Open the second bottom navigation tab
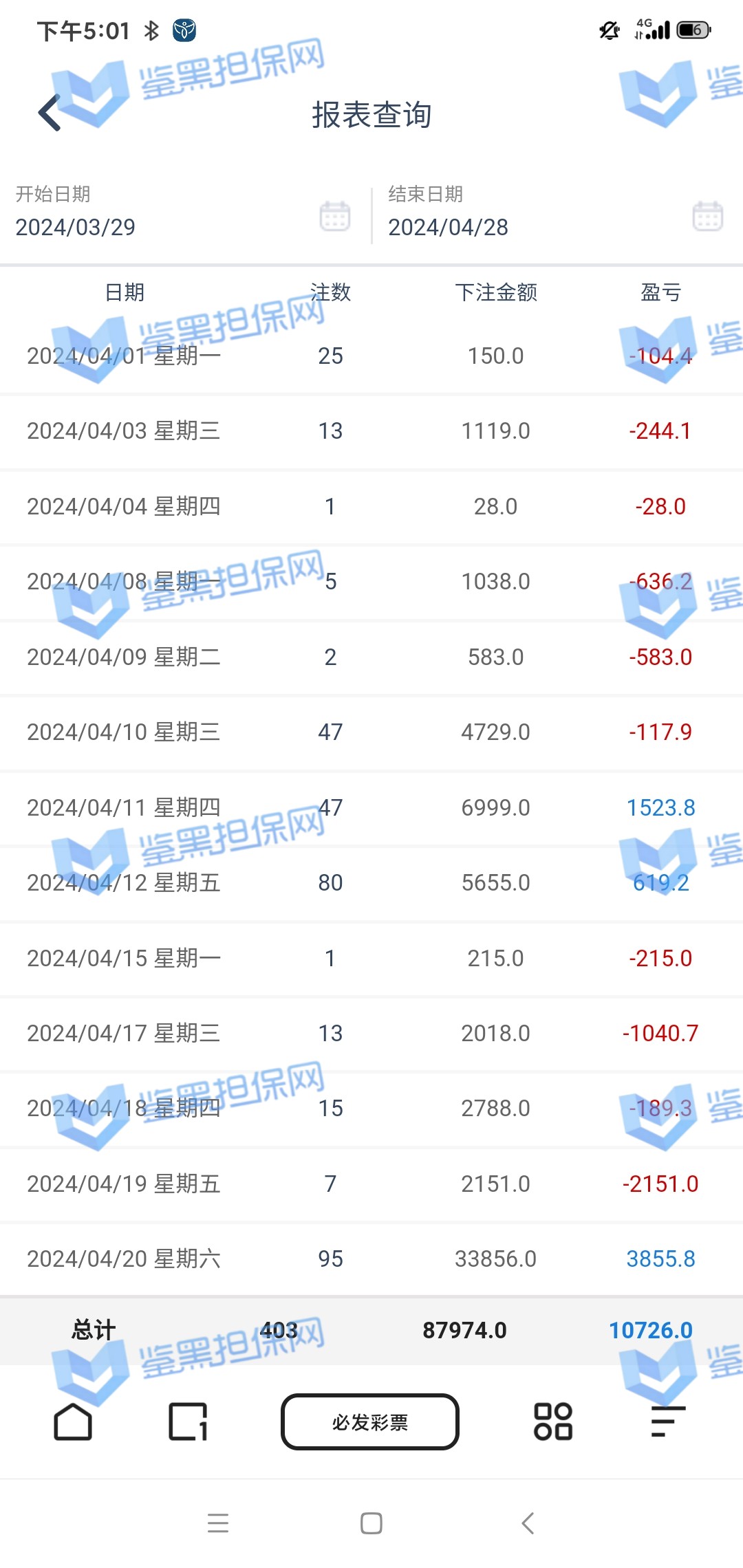 pos(188,1422)
